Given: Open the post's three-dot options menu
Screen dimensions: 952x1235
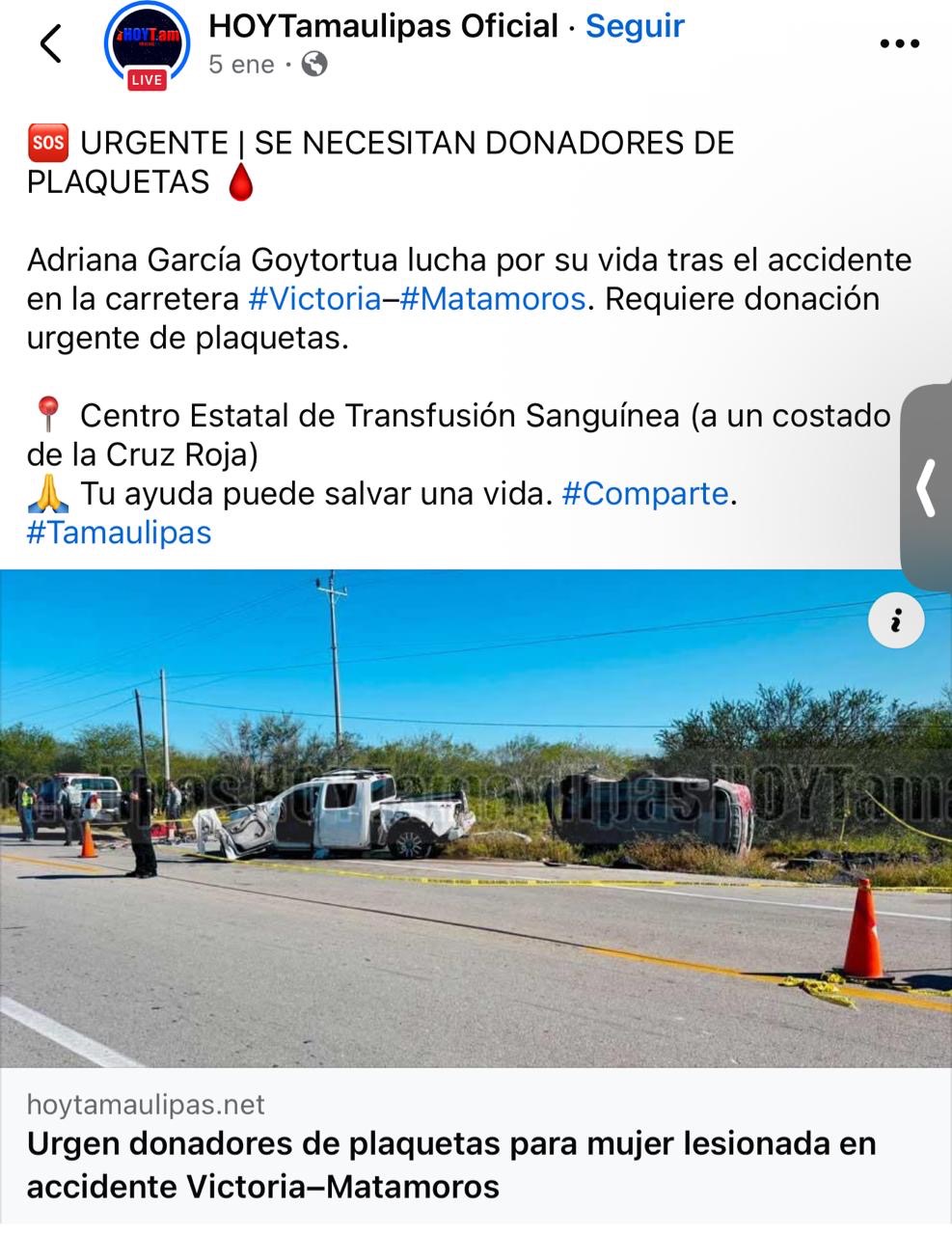Looking at the screenshot, I should (899, 43).
